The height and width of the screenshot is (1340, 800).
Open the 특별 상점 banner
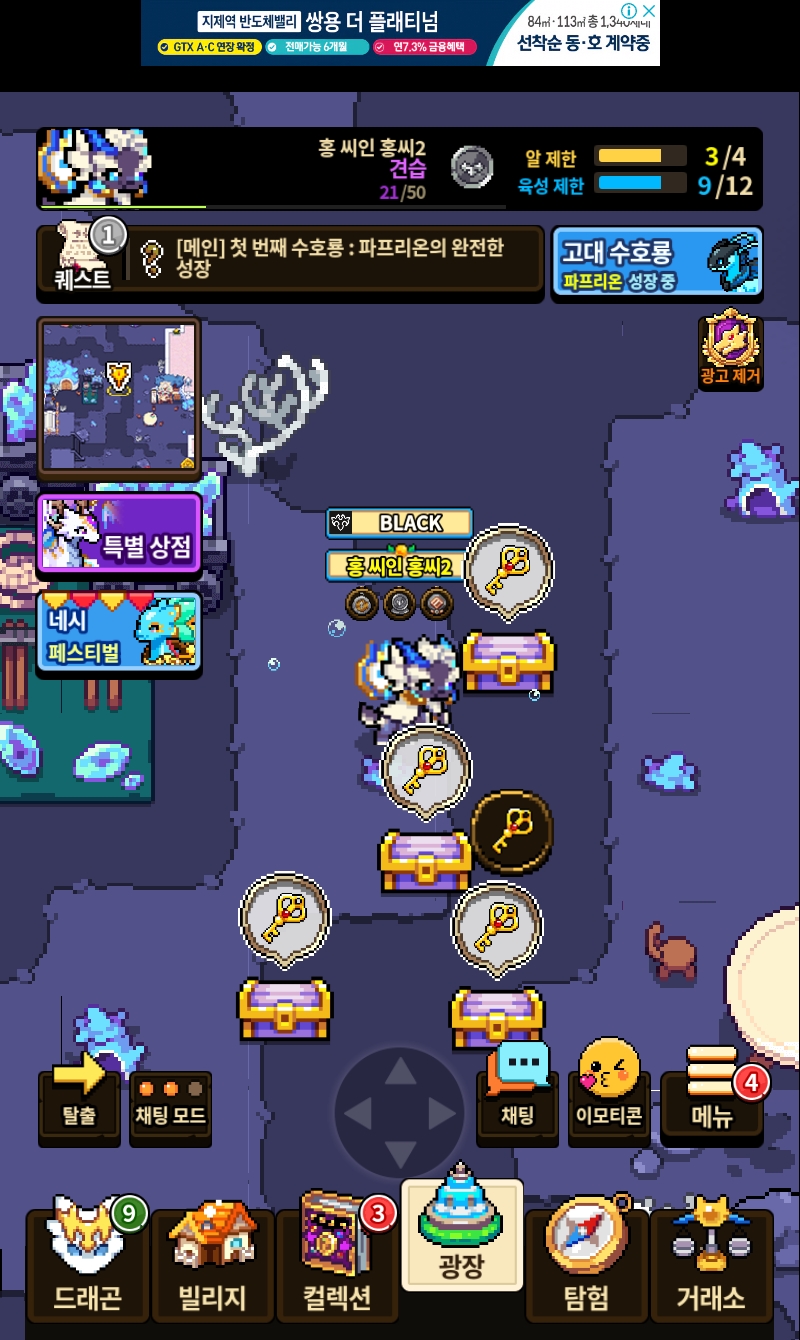[120, 533]
